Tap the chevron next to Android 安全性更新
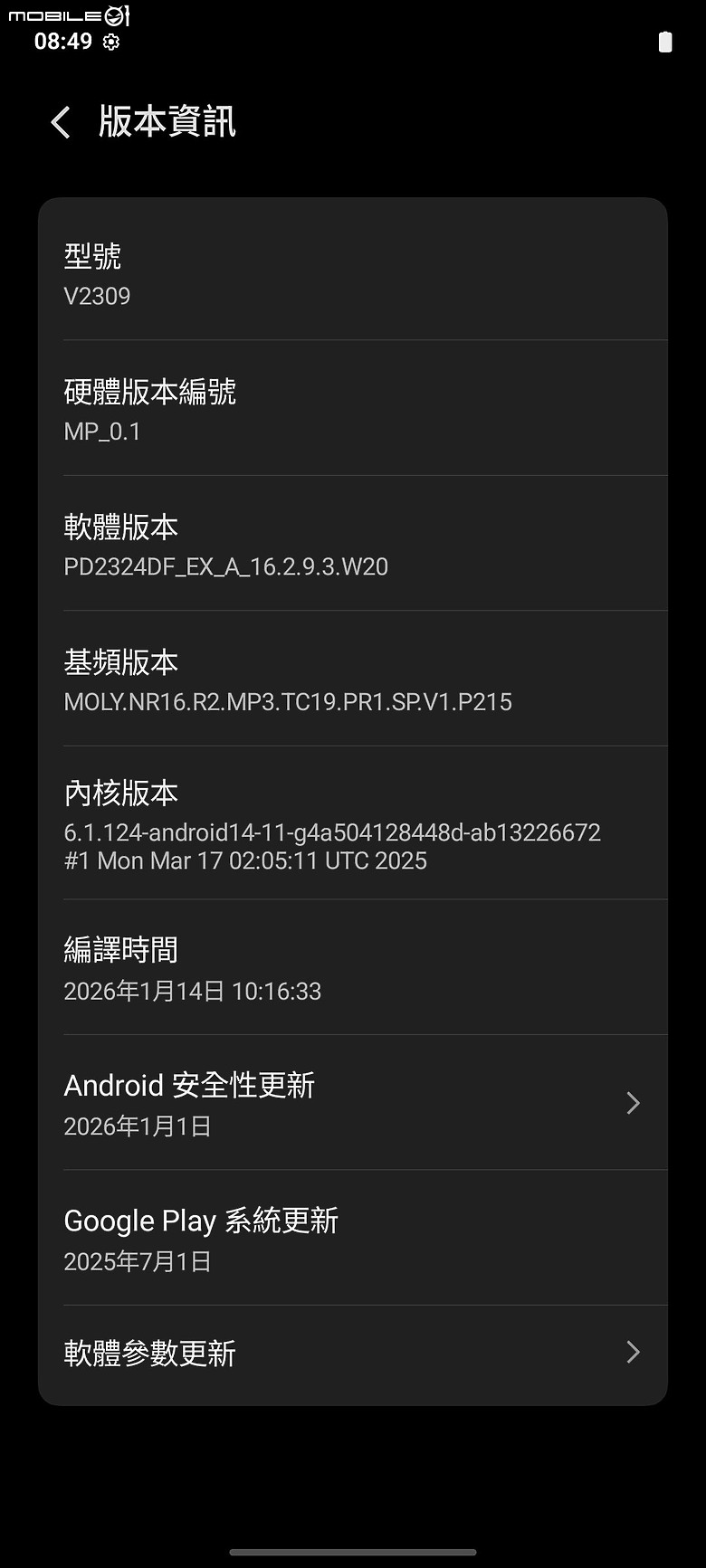706x1568 pixels. pyautogui.click(x=632, y=1103)
